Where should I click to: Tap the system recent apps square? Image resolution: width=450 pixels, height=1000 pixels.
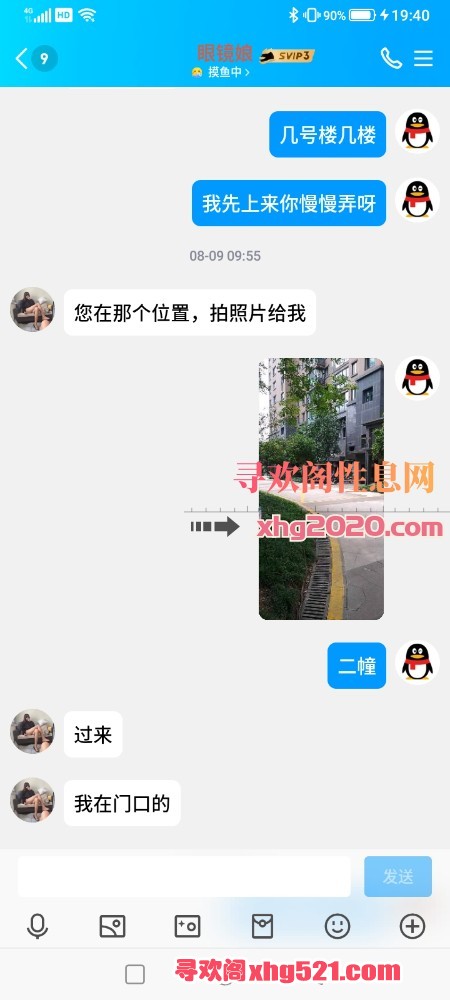[x=134, y=974]
